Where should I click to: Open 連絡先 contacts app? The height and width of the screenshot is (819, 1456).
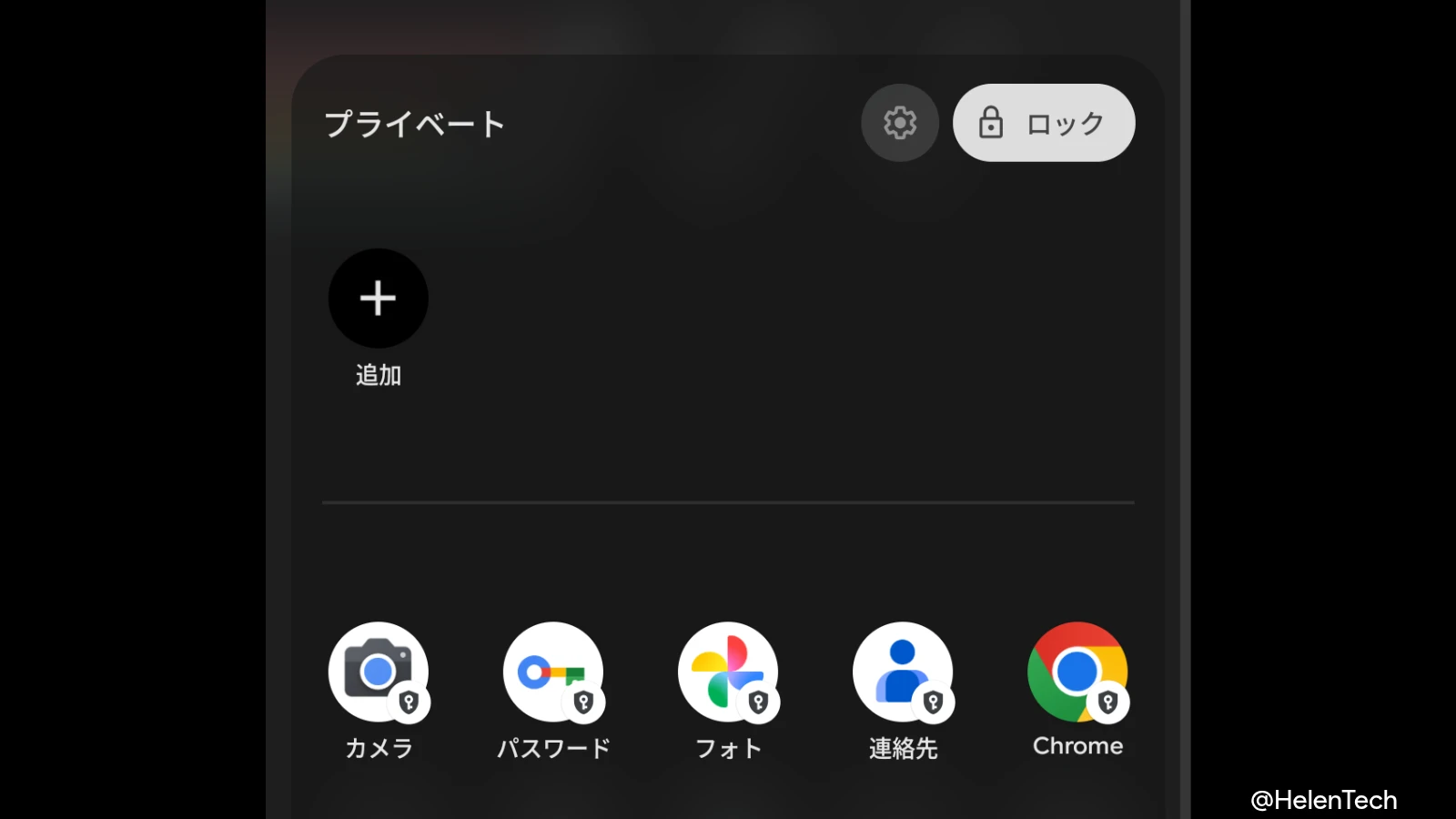point(902,672)
